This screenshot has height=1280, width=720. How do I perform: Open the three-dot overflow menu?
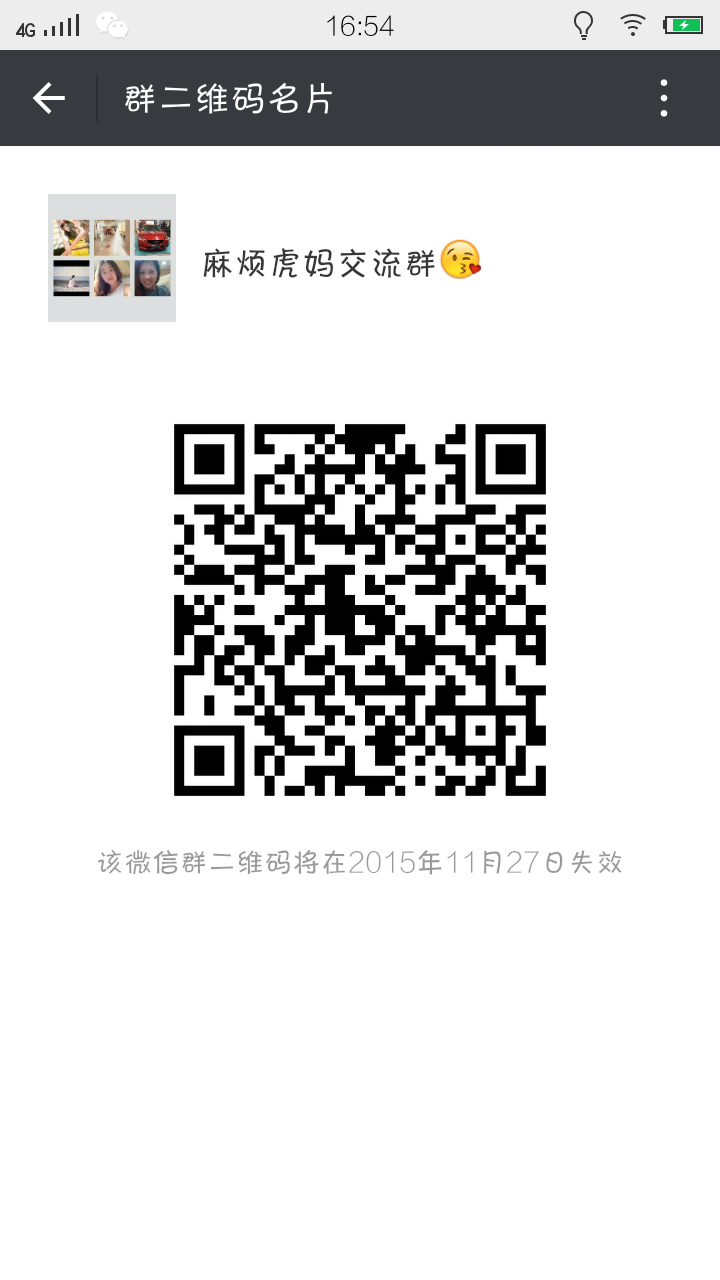pos(664,98)
